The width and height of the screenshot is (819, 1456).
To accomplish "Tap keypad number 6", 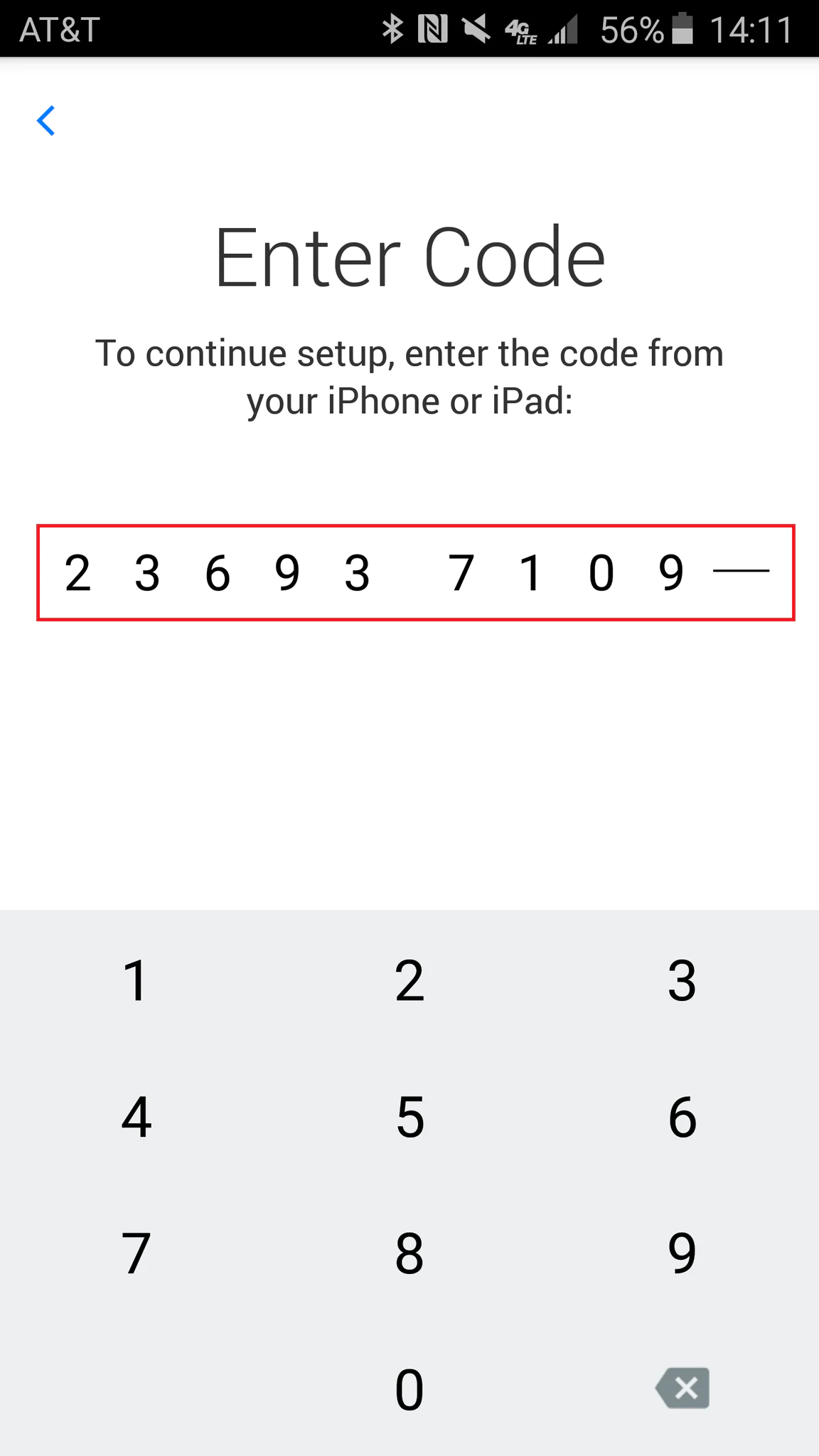I will [682, 1118].
